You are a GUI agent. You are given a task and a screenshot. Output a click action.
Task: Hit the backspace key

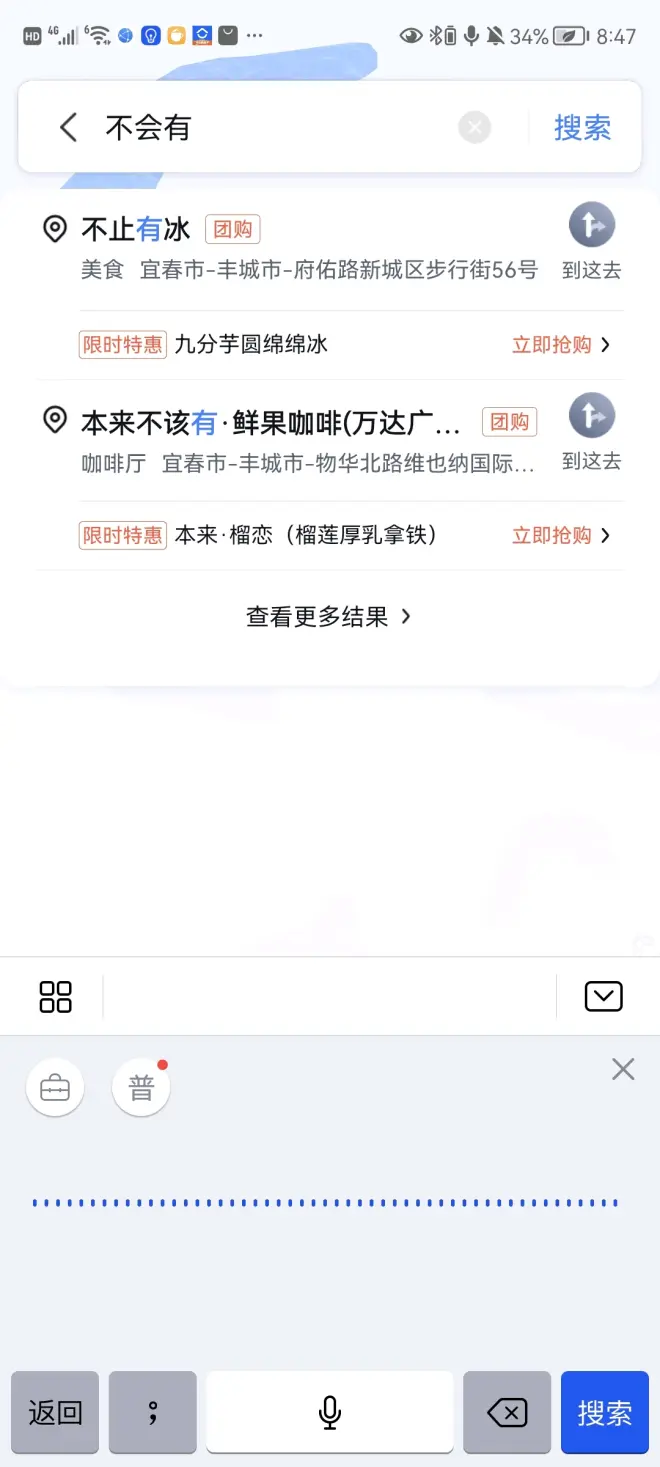pyautogui.click(x=507, y=1412)
